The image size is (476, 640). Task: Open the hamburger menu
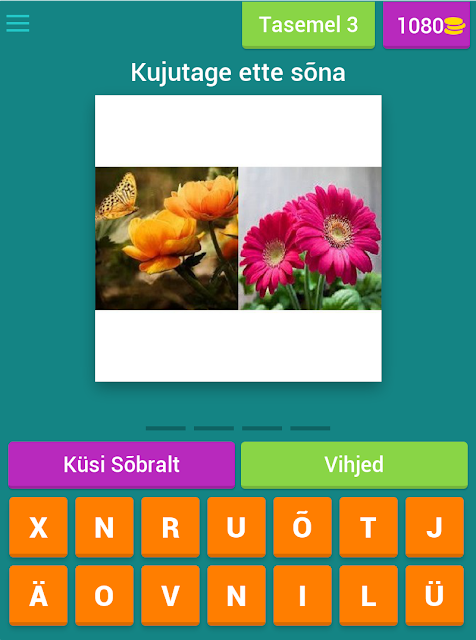coord(18,23)
